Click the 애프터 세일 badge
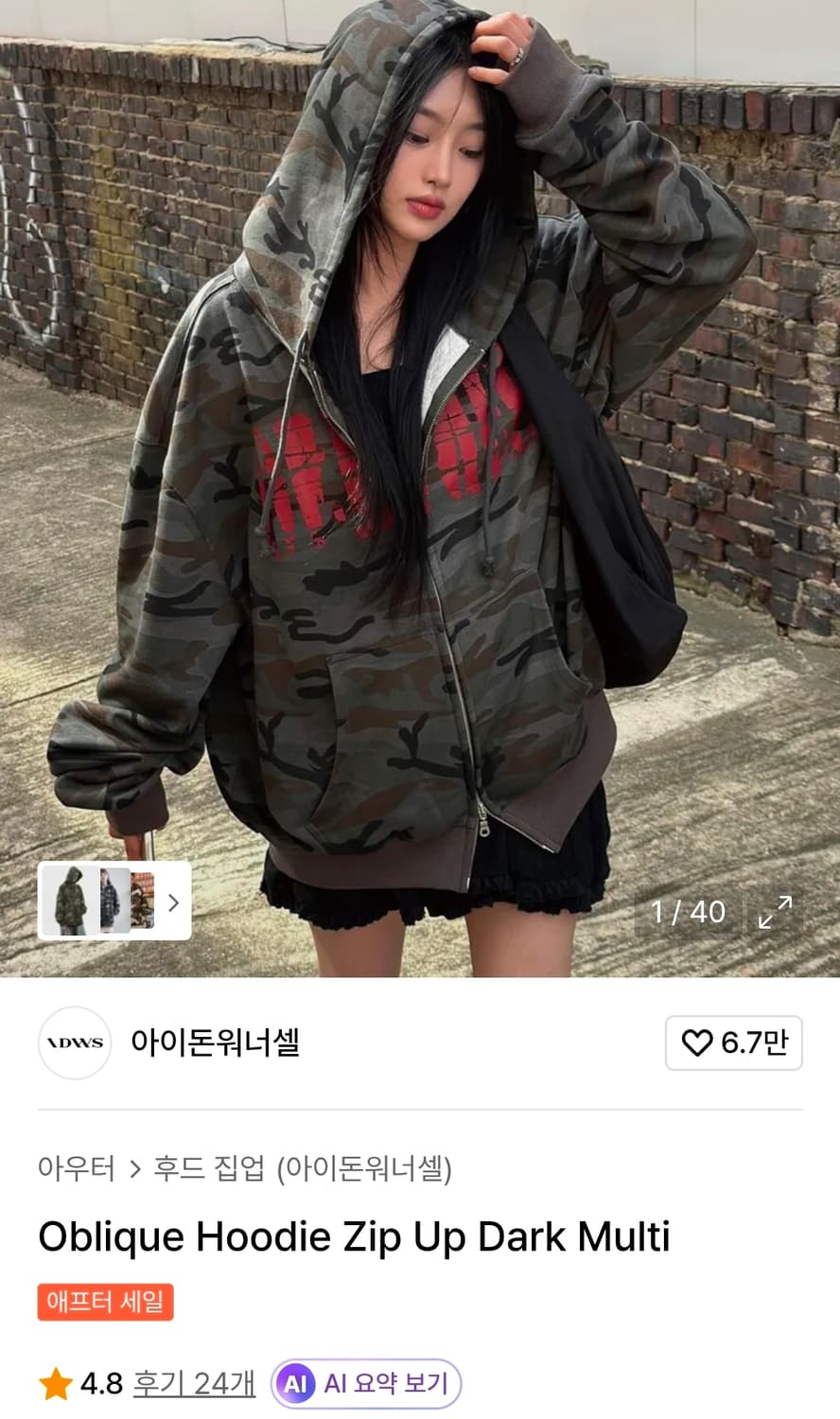Screen dimensions: 840x1419 point(105,1302)
